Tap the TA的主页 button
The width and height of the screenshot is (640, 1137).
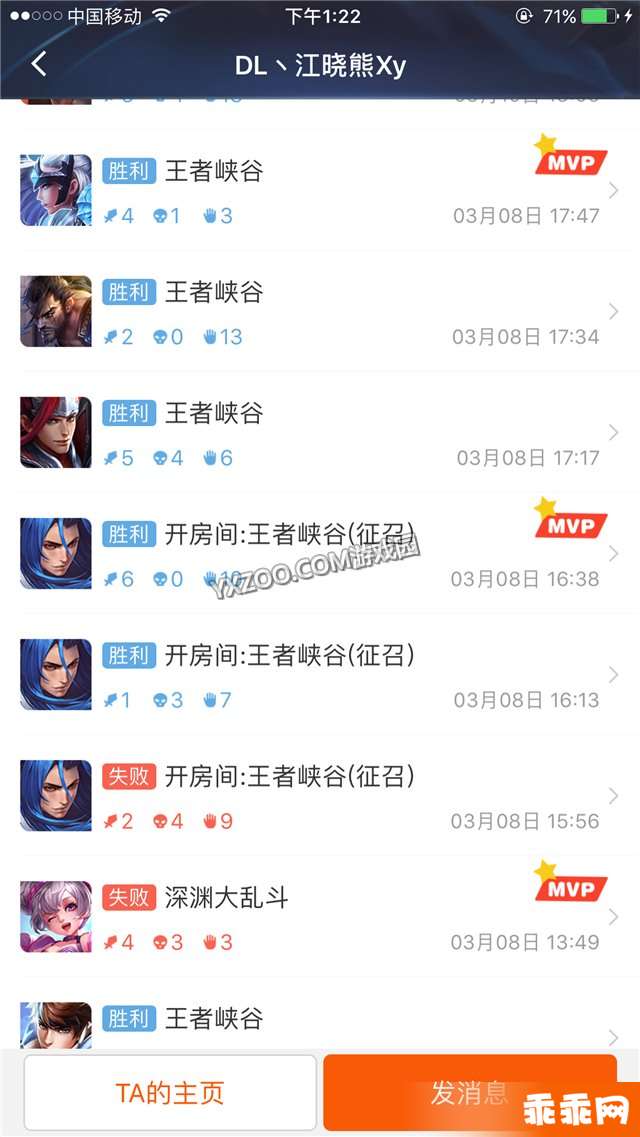[x=170, y=1093]
